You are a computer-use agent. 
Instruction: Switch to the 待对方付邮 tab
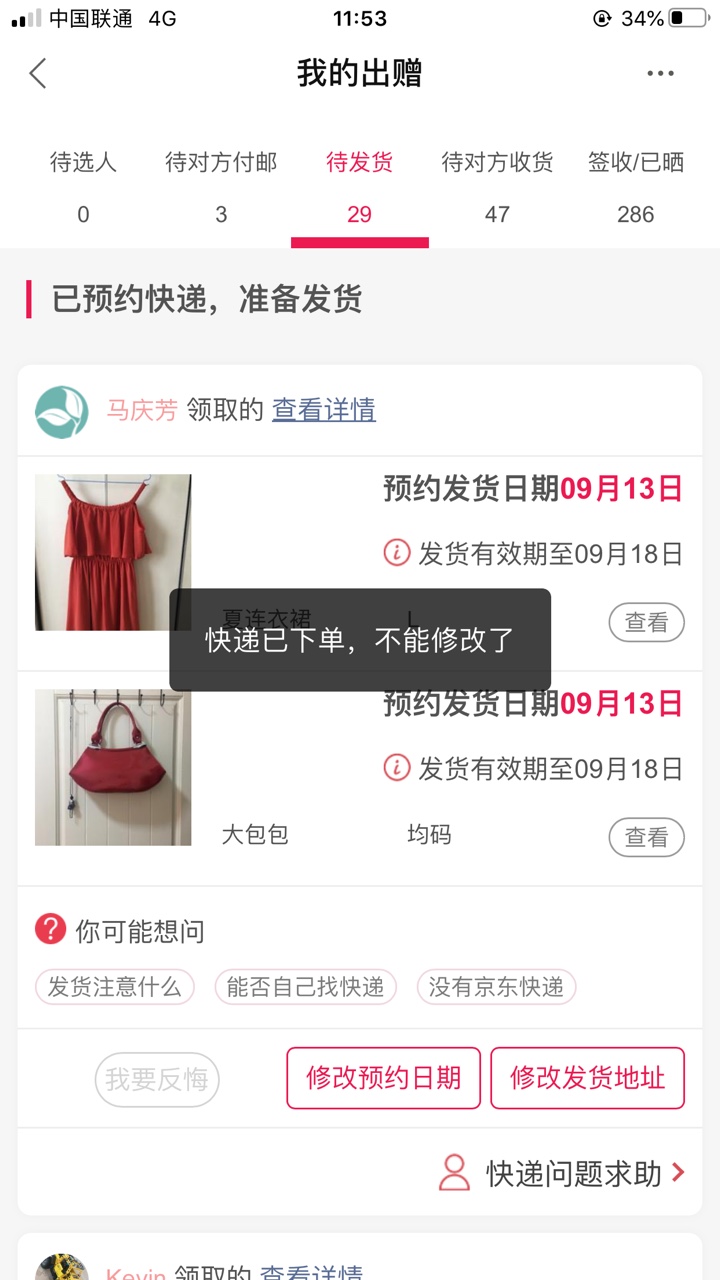[x=221, y=186]
